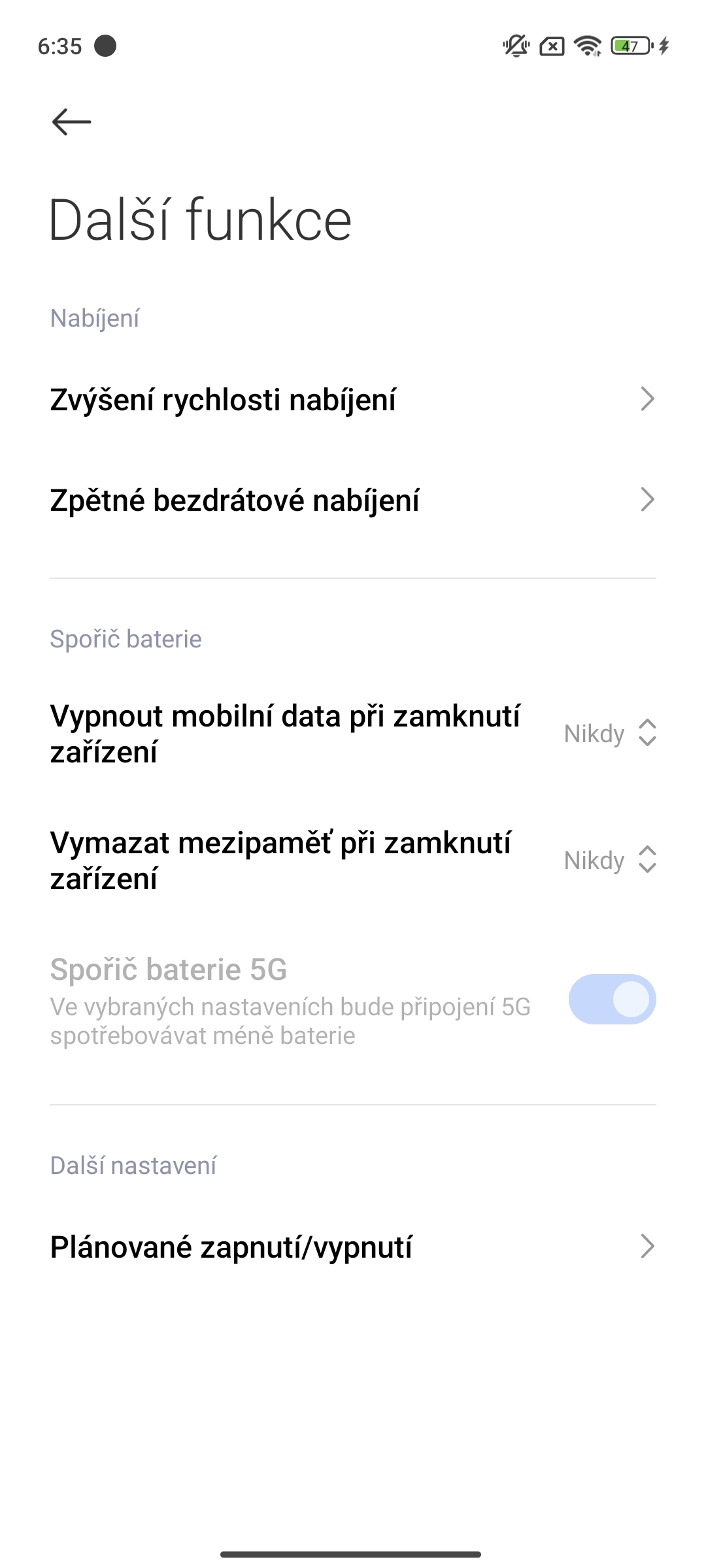Tap the charging bolt icon
This screenshot has width=706, height=1568.
click(x=663, y=46)
